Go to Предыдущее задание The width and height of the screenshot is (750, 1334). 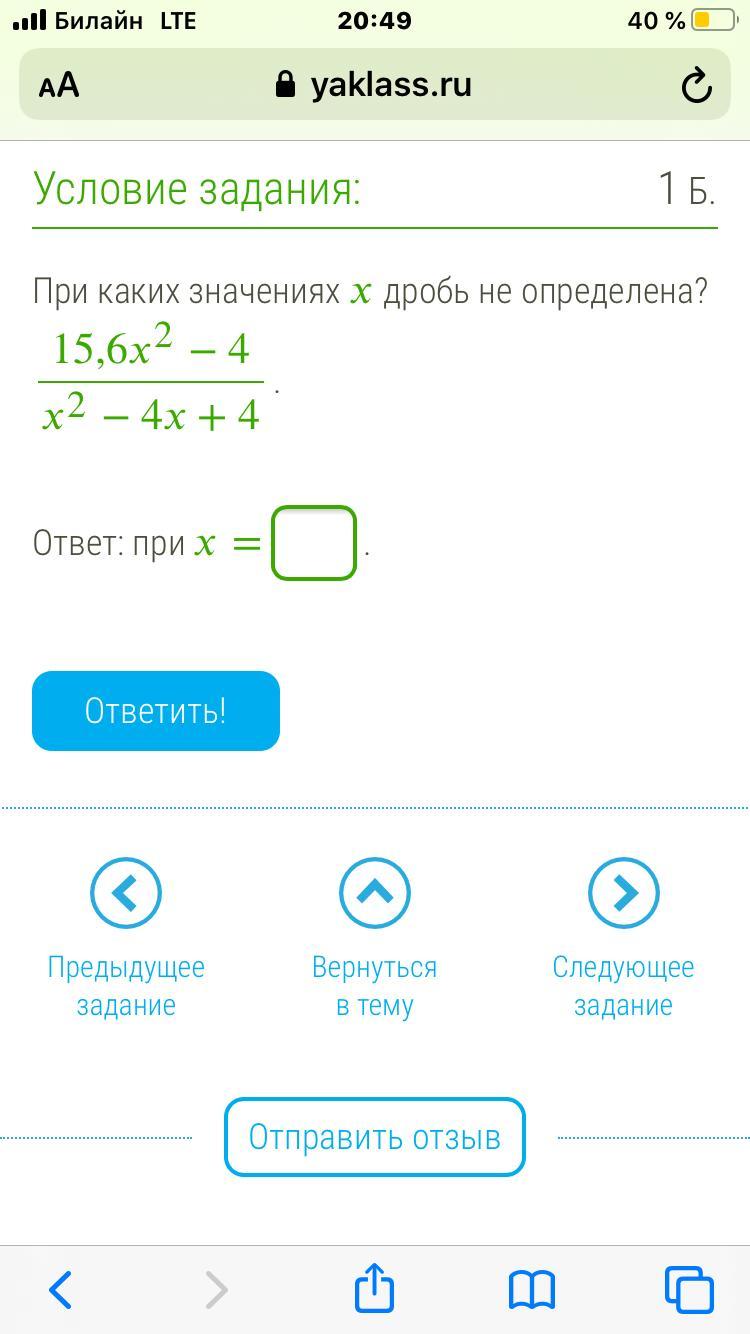pyautogui.click(x=126, y=893)
